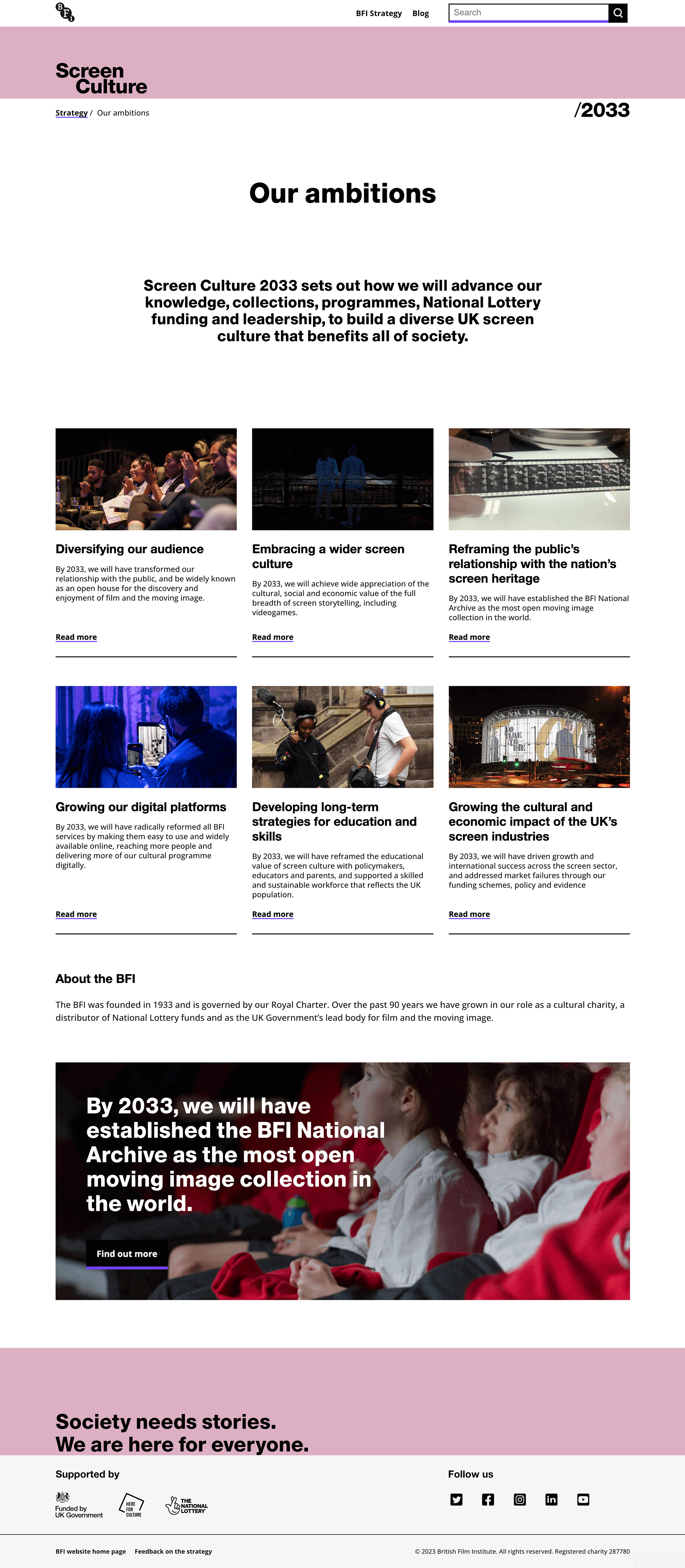Go to the Blog page
The height and width of the screenshot is (1568, 685).
coord(420,14)
